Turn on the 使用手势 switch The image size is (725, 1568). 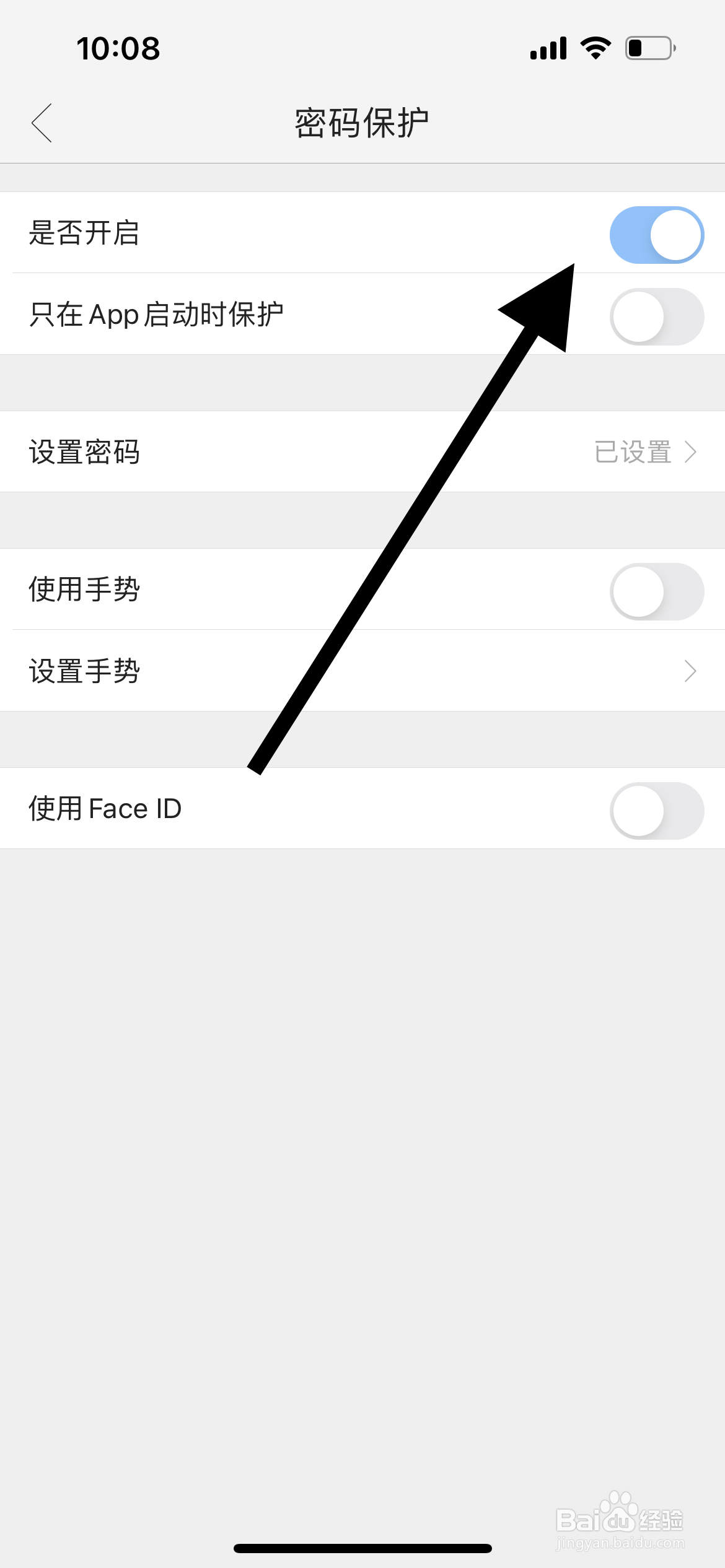coord(656,591)
